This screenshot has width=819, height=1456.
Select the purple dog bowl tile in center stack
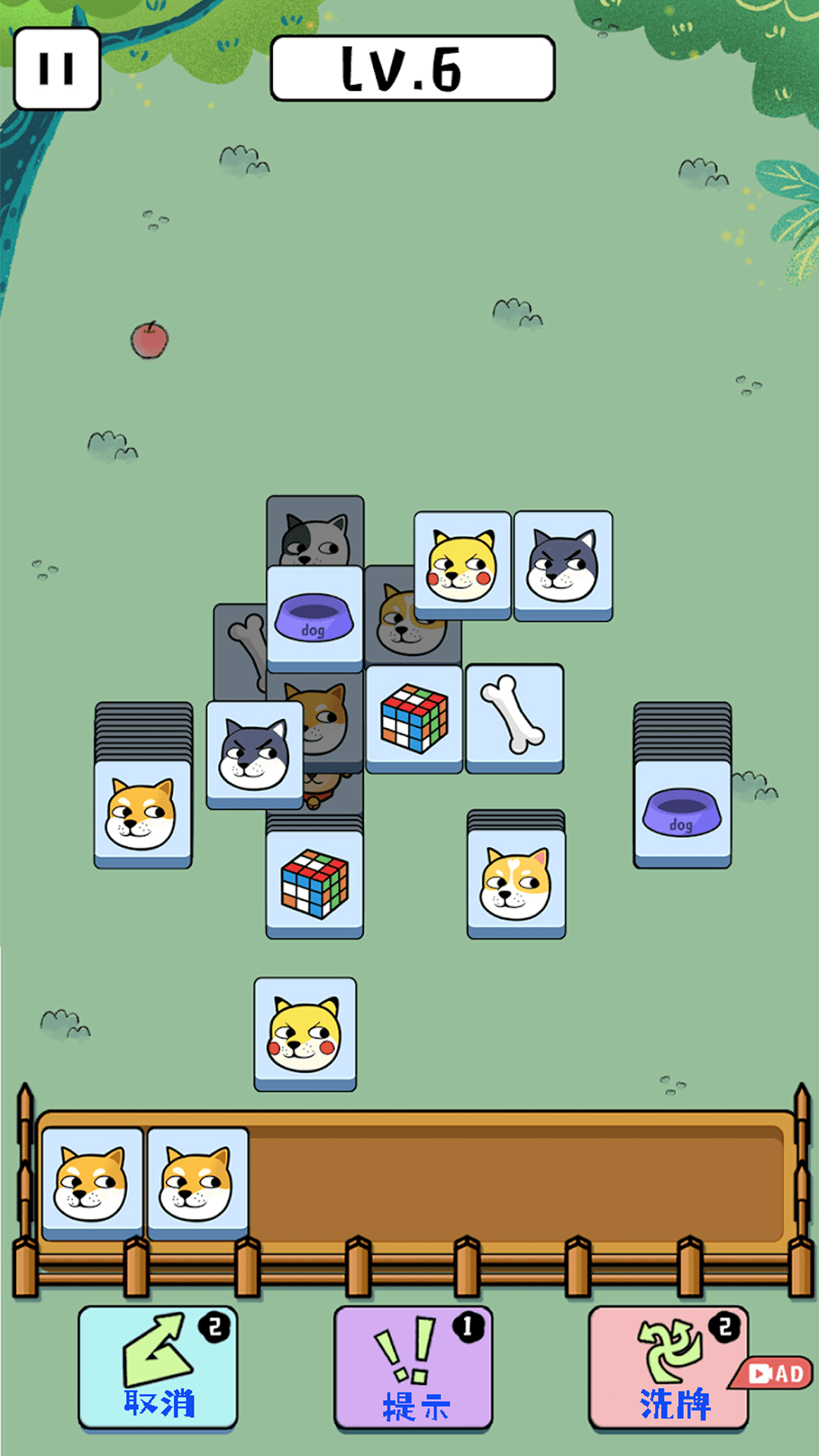315,618
